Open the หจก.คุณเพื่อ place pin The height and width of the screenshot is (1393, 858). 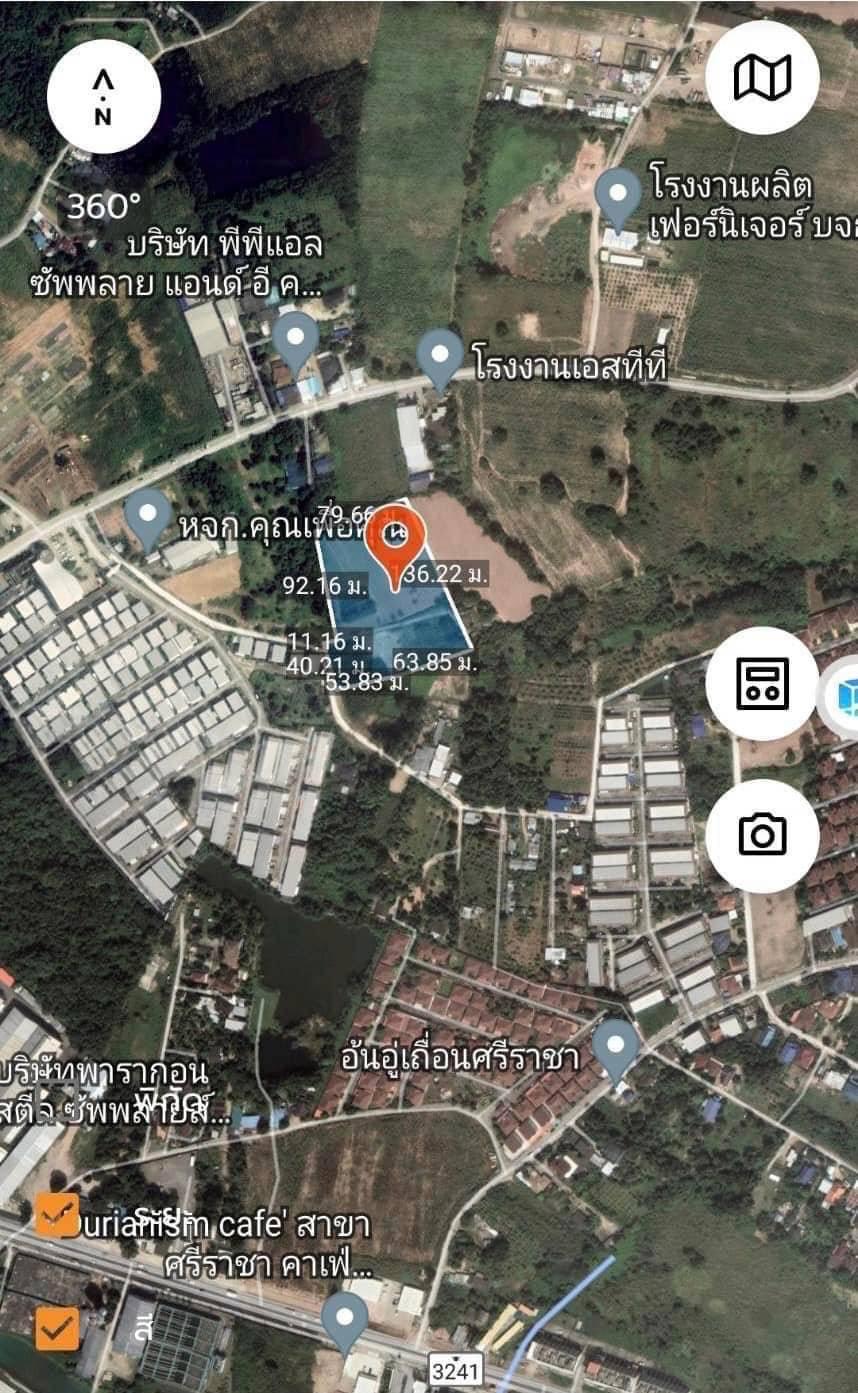tap(149, 519)
